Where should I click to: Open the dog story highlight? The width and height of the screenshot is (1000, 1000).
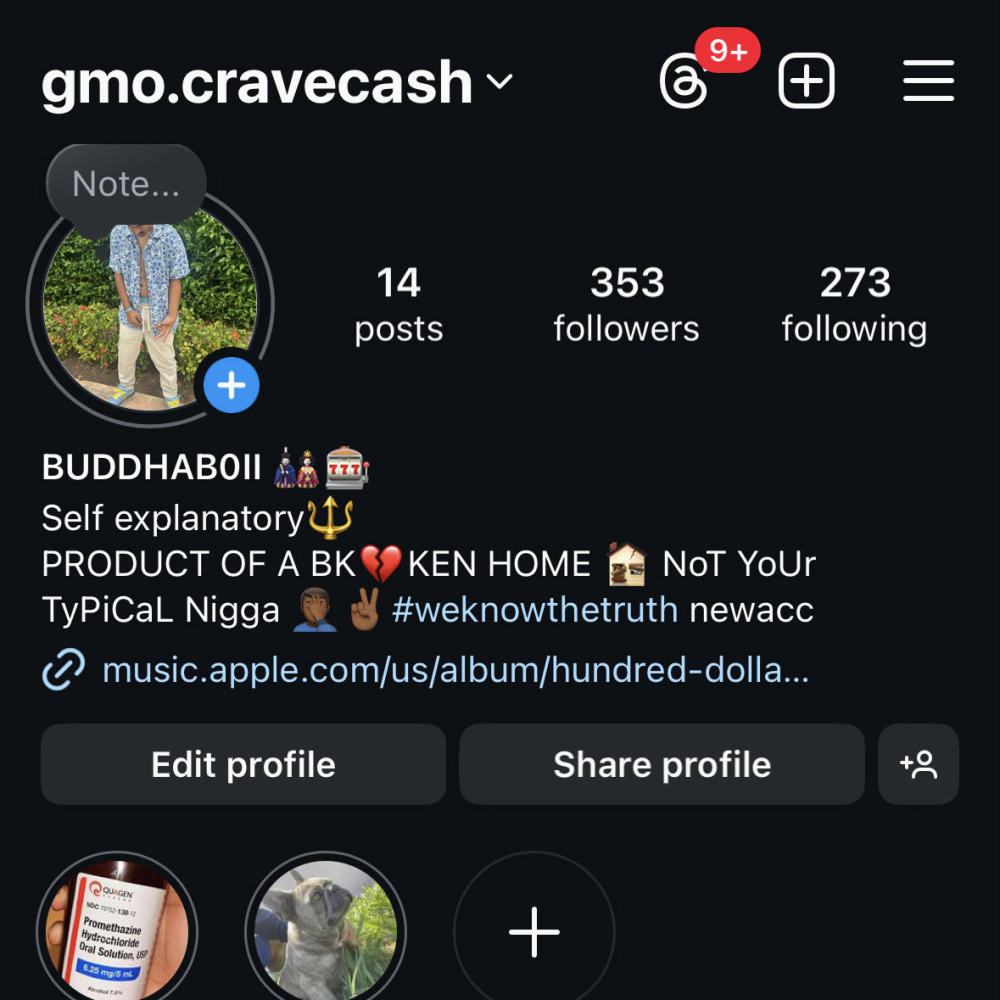pos(326,930)
